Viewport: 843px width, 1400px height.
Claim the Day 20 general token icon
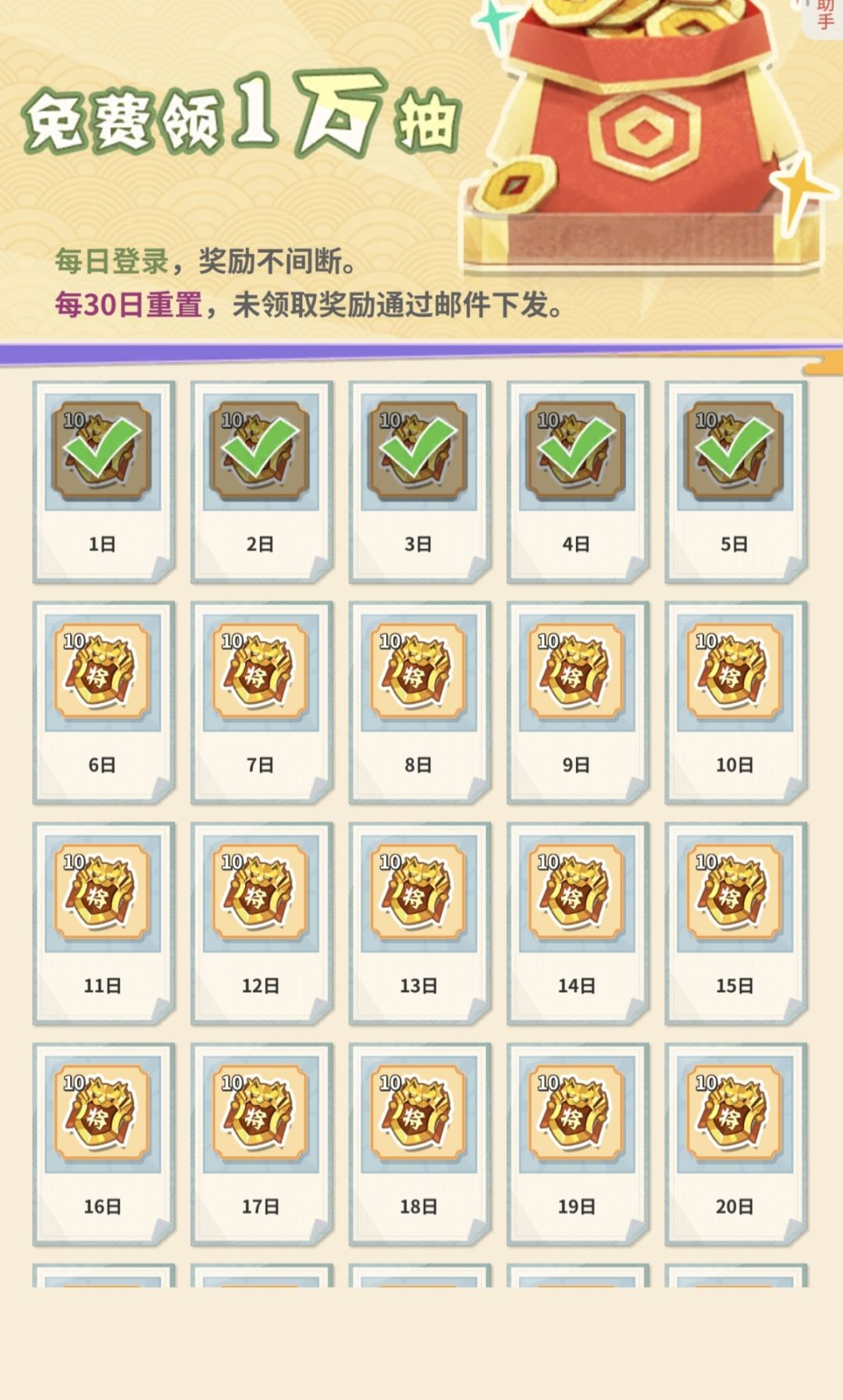734,1116
